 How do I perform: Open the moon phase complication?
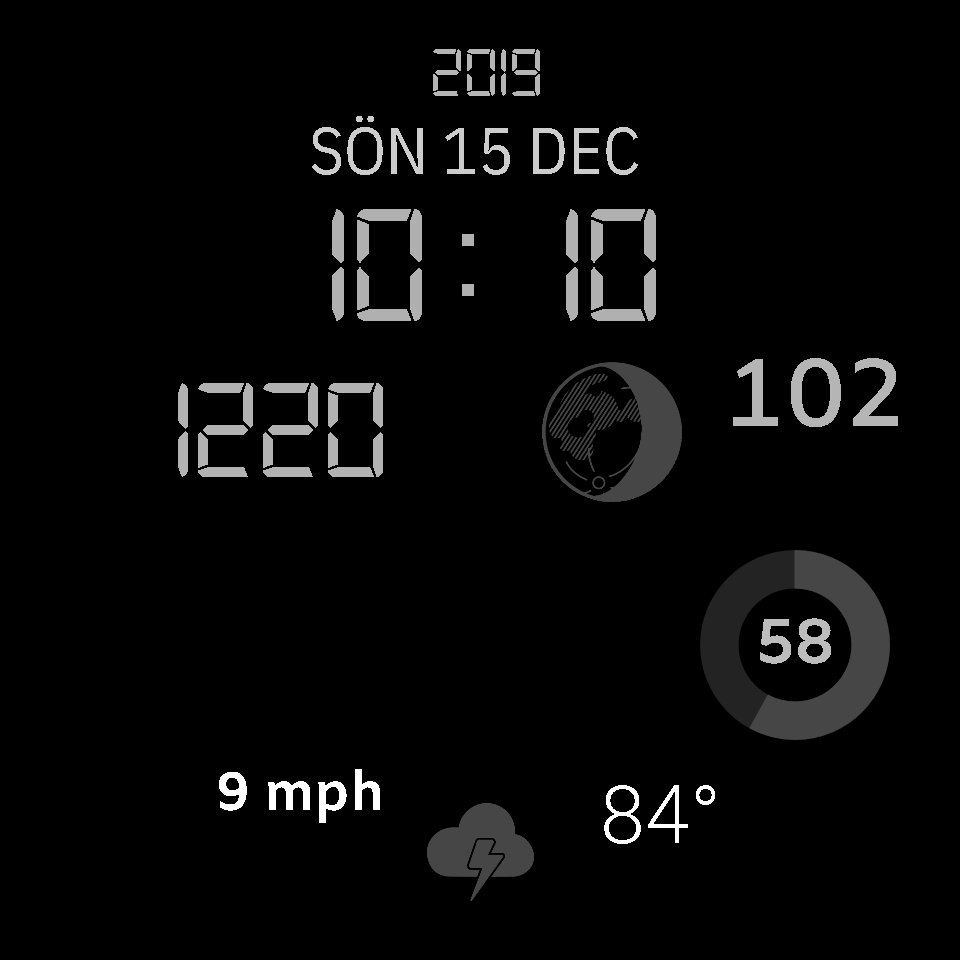coord(612,432)
